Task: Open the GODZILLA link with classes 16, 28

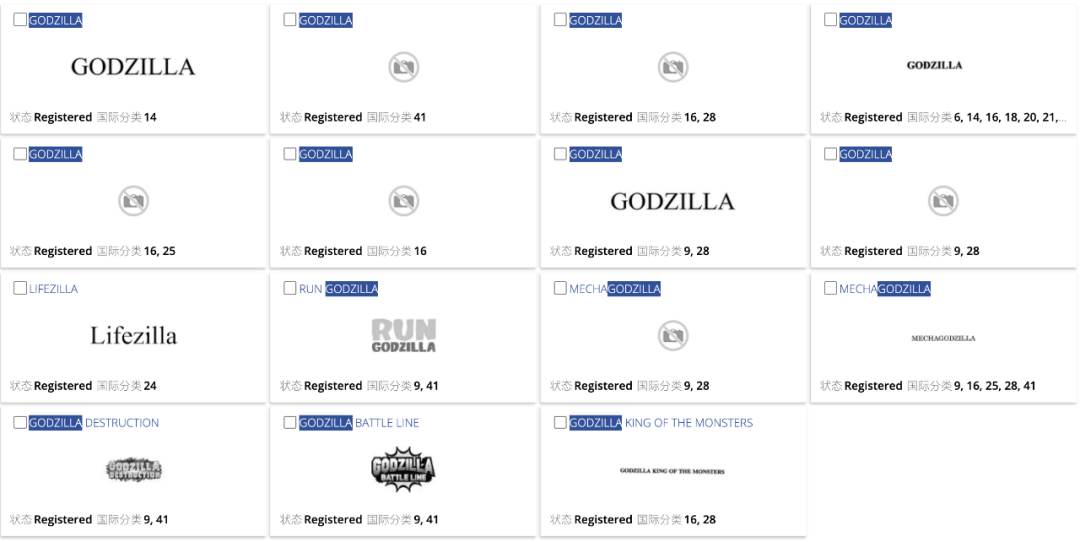Action: 595,20
